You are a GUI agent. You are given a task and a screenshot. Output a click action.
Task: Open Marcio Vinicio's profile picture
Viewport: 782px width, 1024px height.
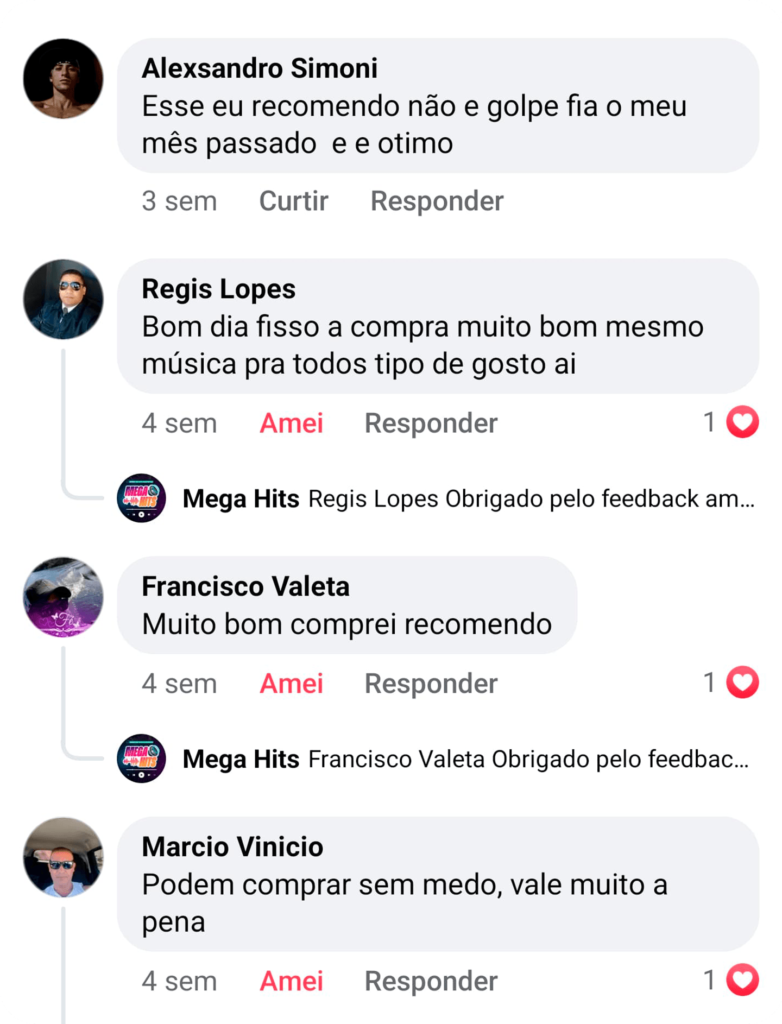point(63,857)
